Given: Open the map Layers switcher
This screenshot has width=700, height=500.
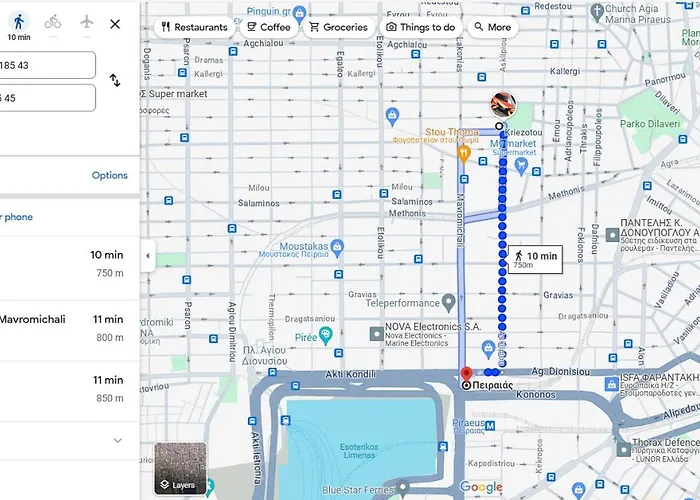Looking at the screenshot, I should (x=180, y=468).
